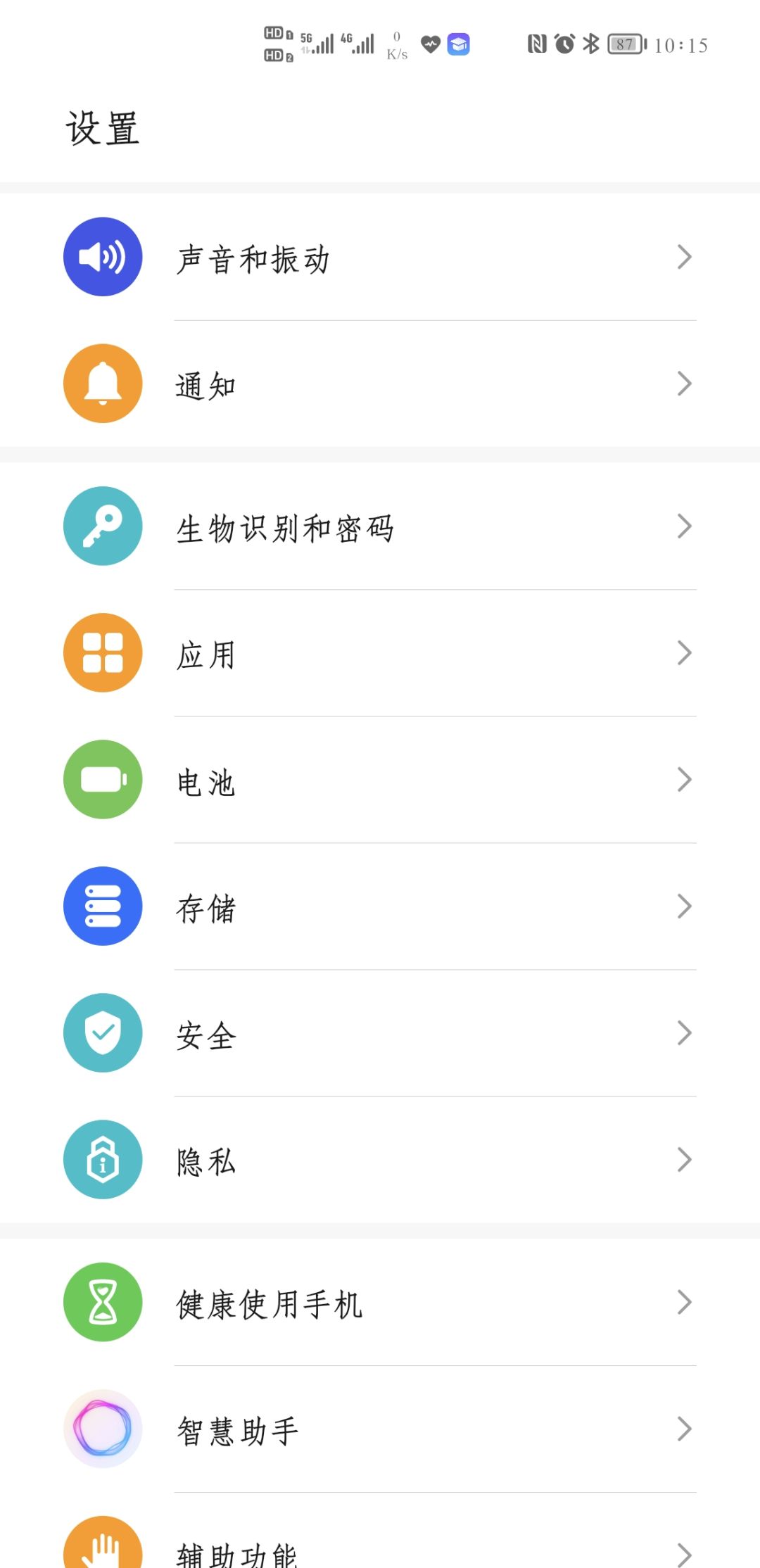760x1568 pixels.
Task: Open 存储 settings
Action: pyautogui.click(x=380, y=907)
